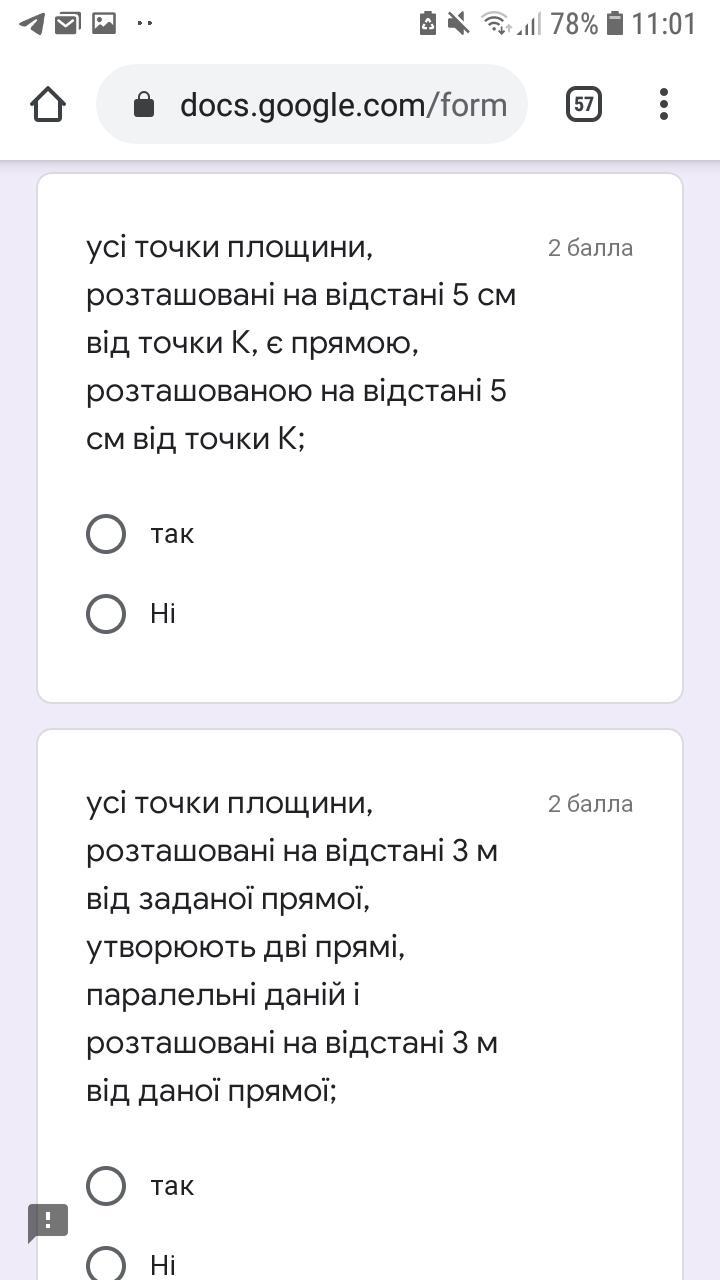The image size is (720, 1280).
Task: Select "так" for the point K question
Action: click(106, 534)
